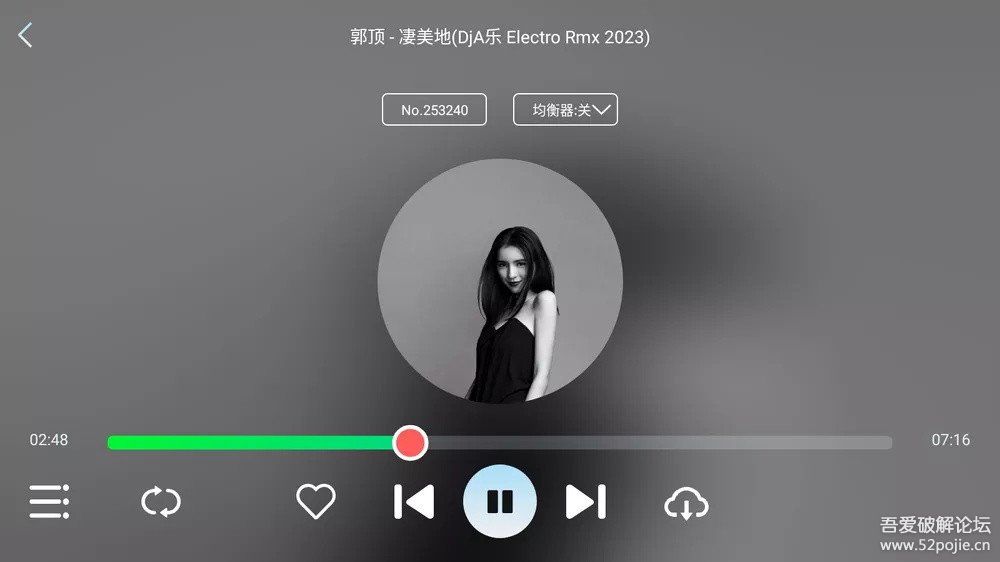The height and width of the screenshot is (562, 1000).
Task: Expand the equalizer (均衡器) dropdown
Action: coord(565,110)
